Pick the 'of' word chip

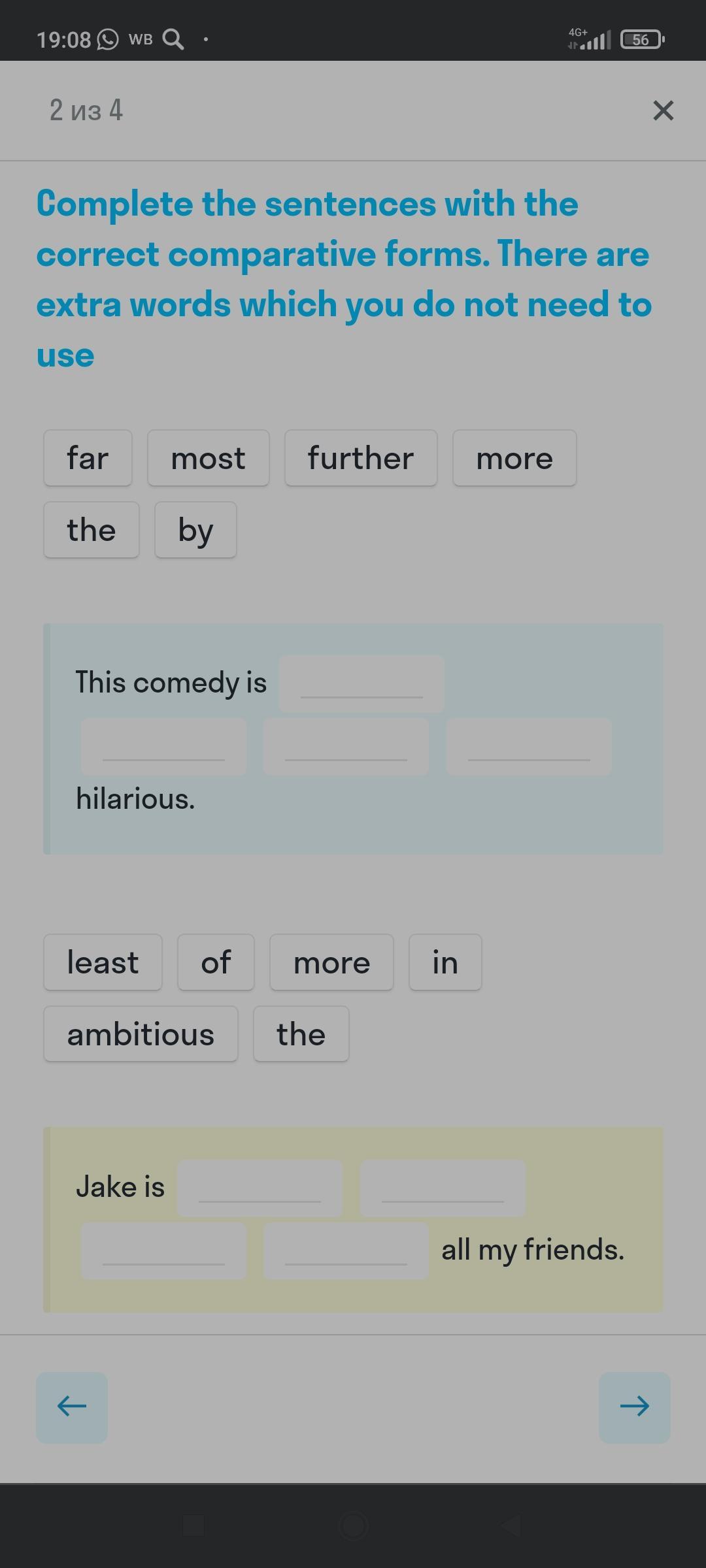coord(216,962)
